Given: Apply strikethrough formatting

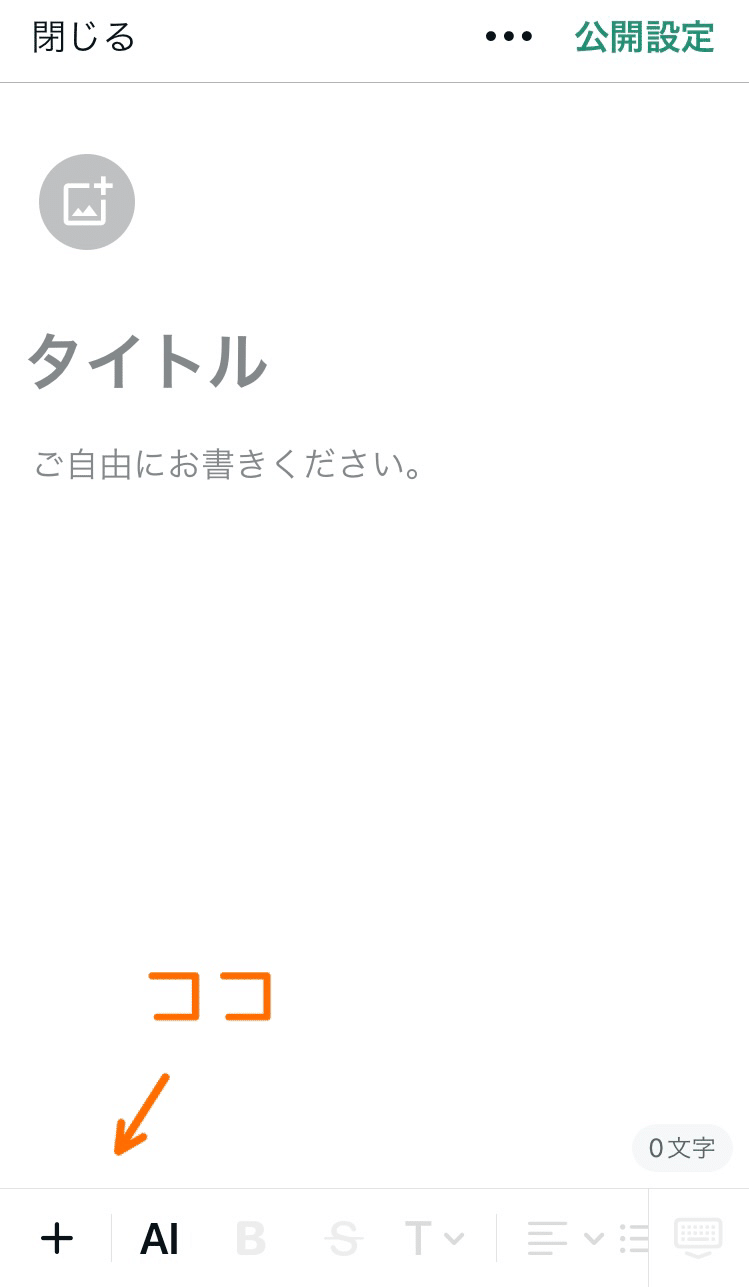Looking at the screenshot, I should [344, 1239].
